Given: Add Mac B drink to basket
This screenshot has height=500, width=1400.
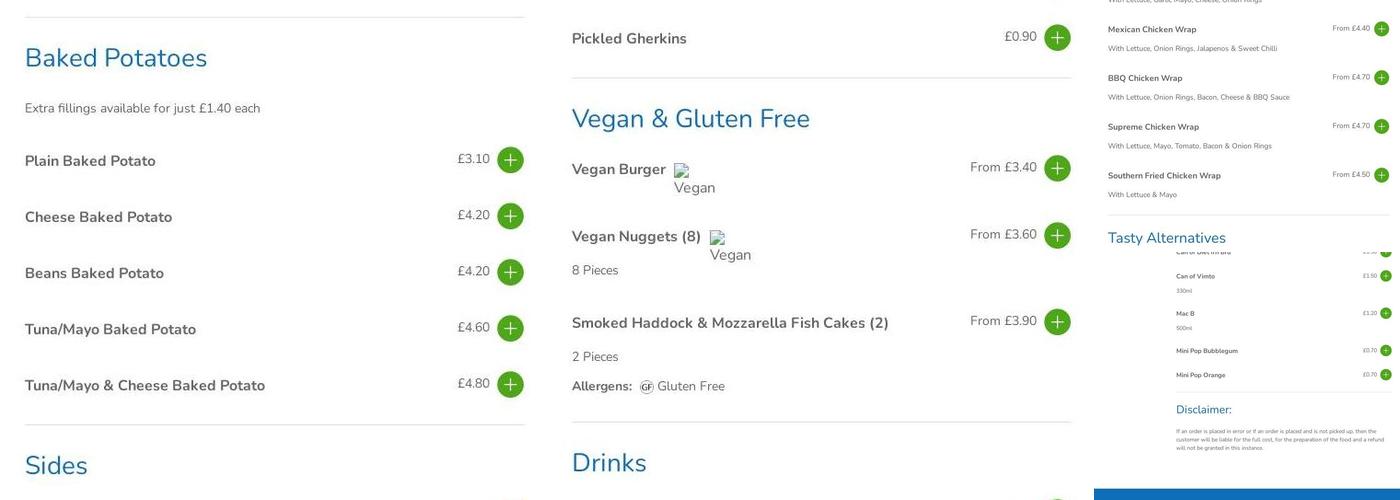Looking at the screenshot, I should 1385,314.
